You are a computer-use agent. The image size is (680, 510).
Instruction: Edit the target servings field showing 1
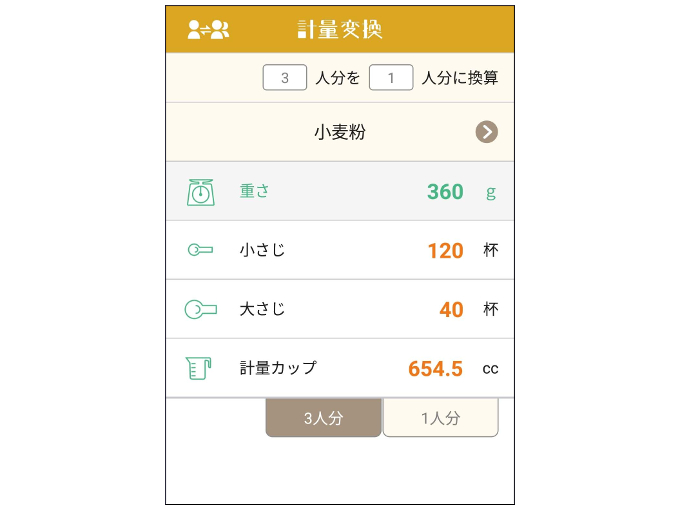pos(391,77)
